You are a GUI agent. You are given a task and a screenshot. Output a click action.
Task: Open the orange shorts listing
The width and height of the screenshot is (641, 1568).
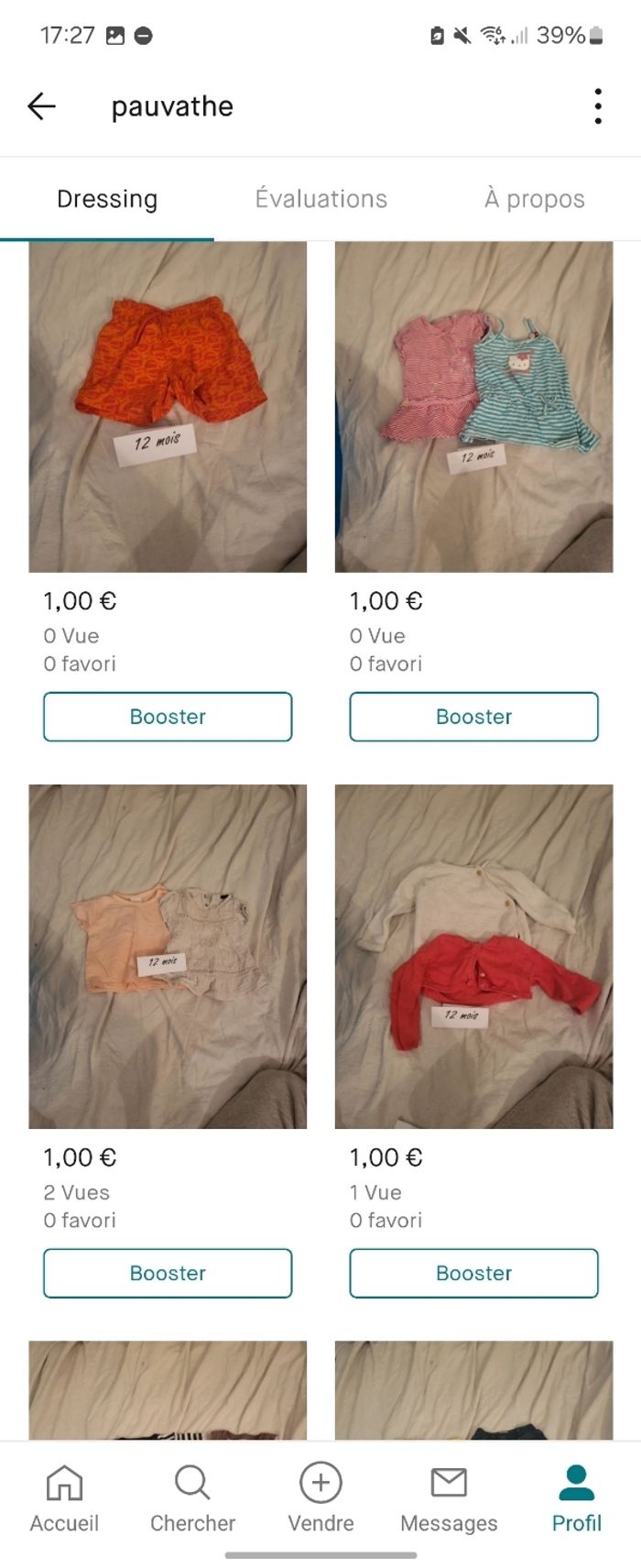click(x=168, y=407)
